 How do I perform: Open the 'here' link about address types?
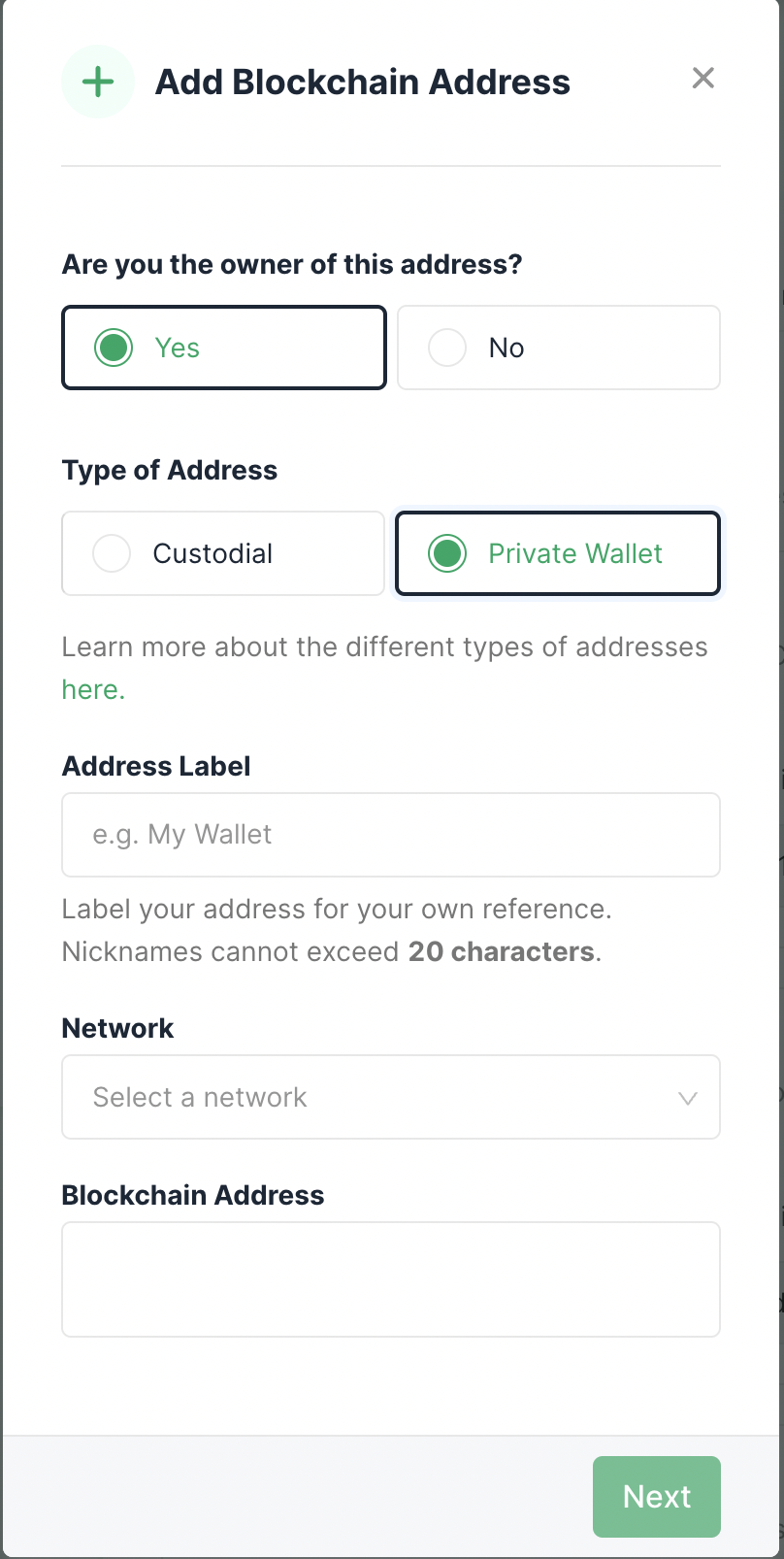pyautogui.click(x=93, y=689)
